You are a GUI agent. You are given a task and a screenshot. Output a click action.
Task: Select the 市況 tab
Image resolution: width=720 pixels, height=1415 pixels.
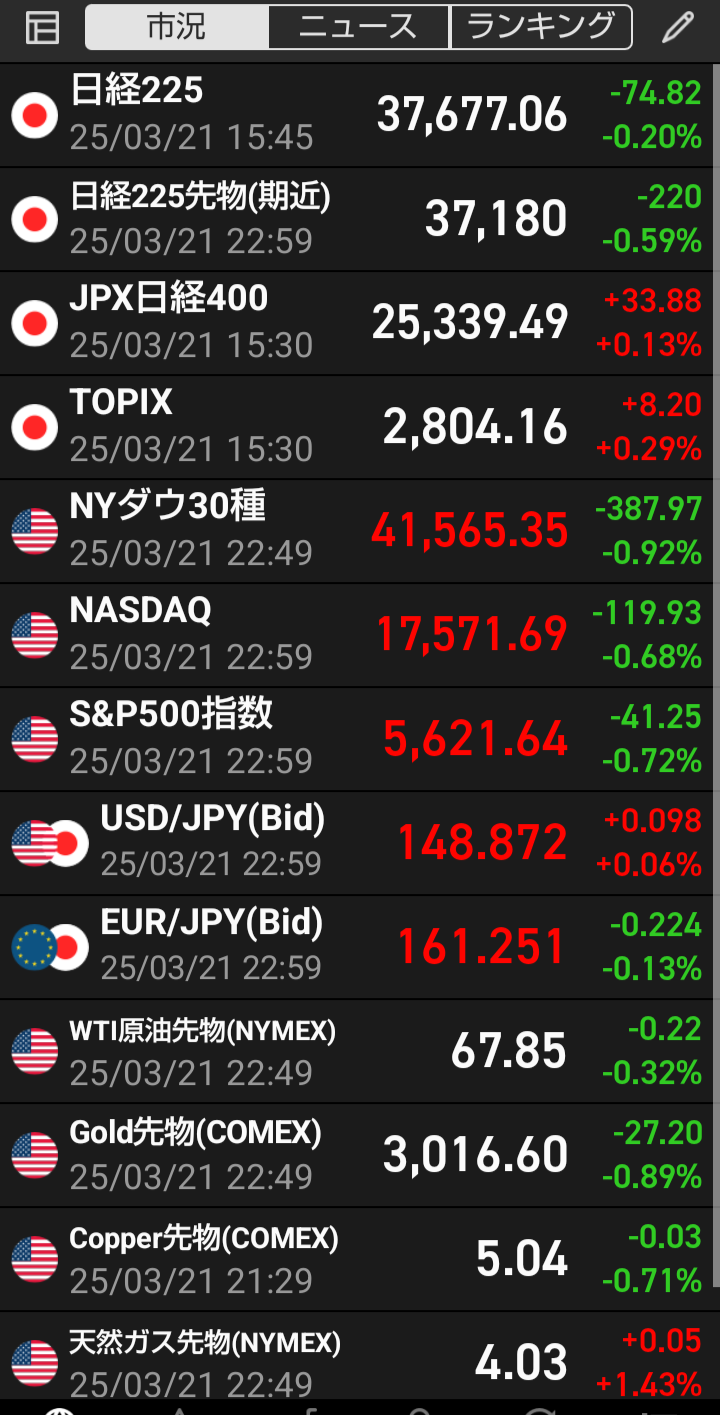pyautogui.click(x=177, y=27)
